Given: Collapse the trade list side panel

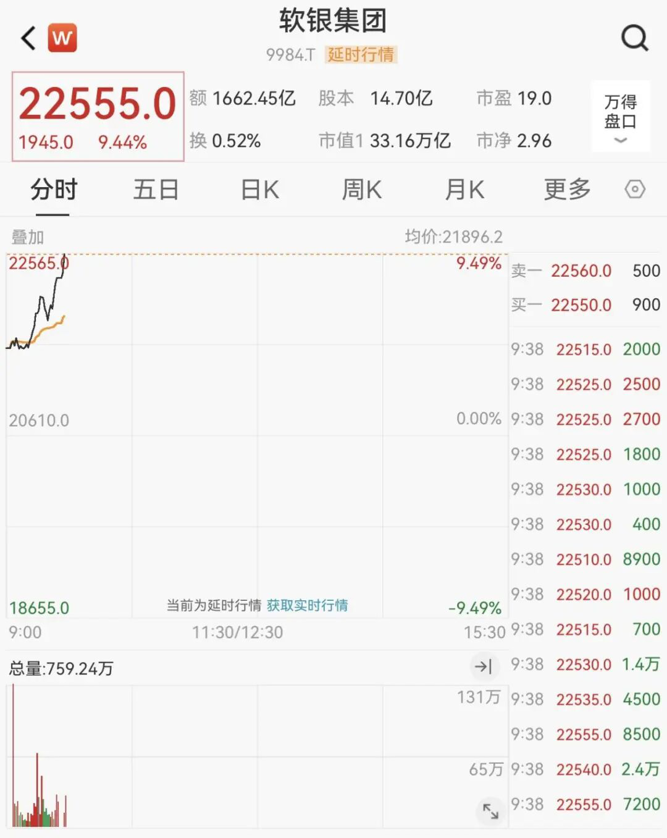Looking at the screenshot, I should tap(483, 667).
